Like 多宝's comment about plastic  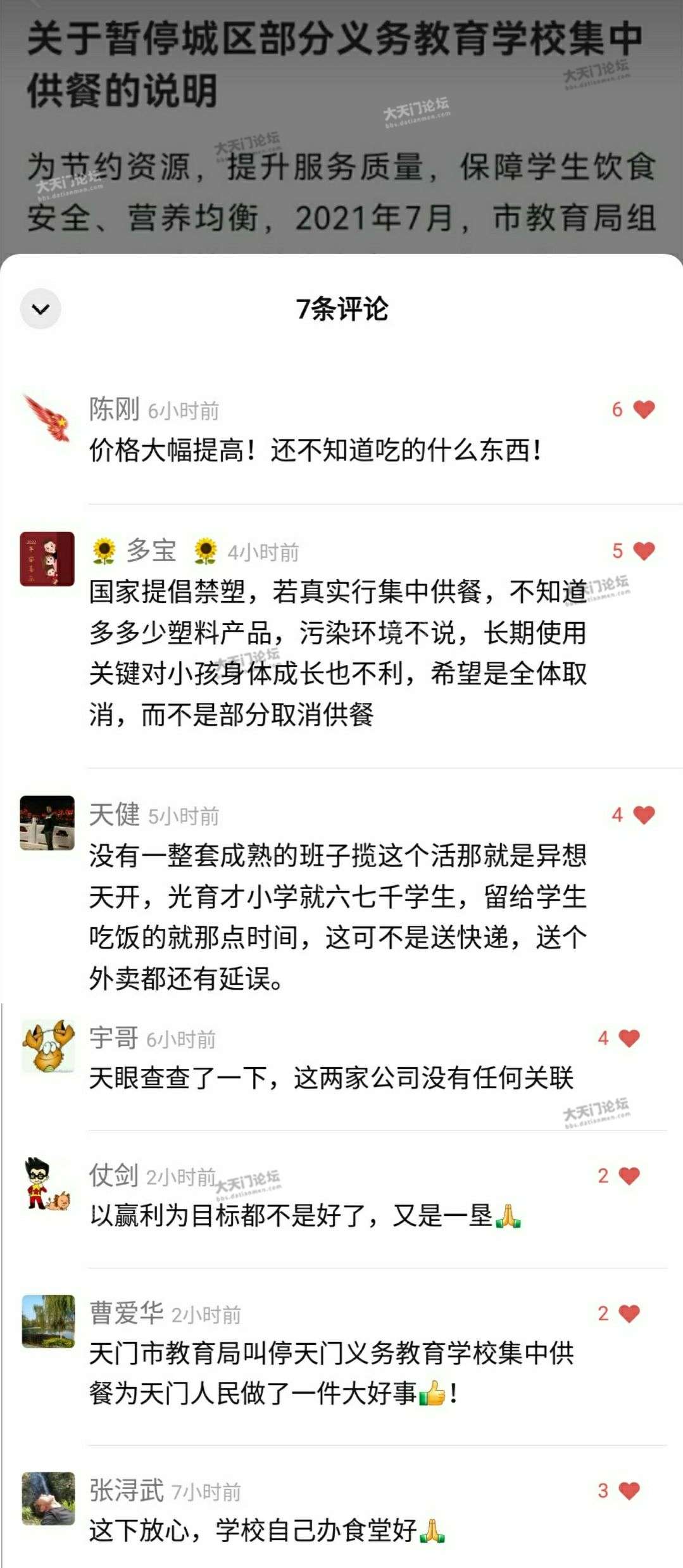point(643,551)
